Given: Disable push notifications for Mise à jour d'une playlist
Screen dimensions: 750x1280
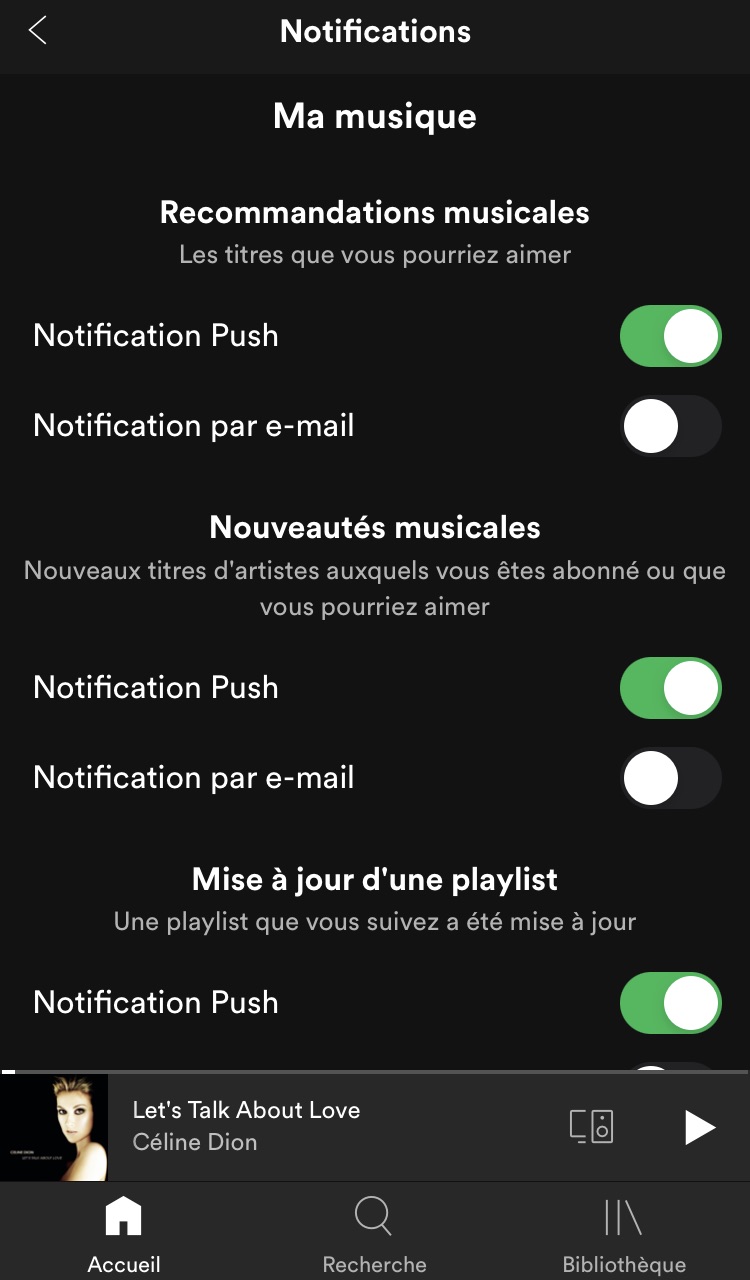Looking at the screenshot, I should (670, 1002).
